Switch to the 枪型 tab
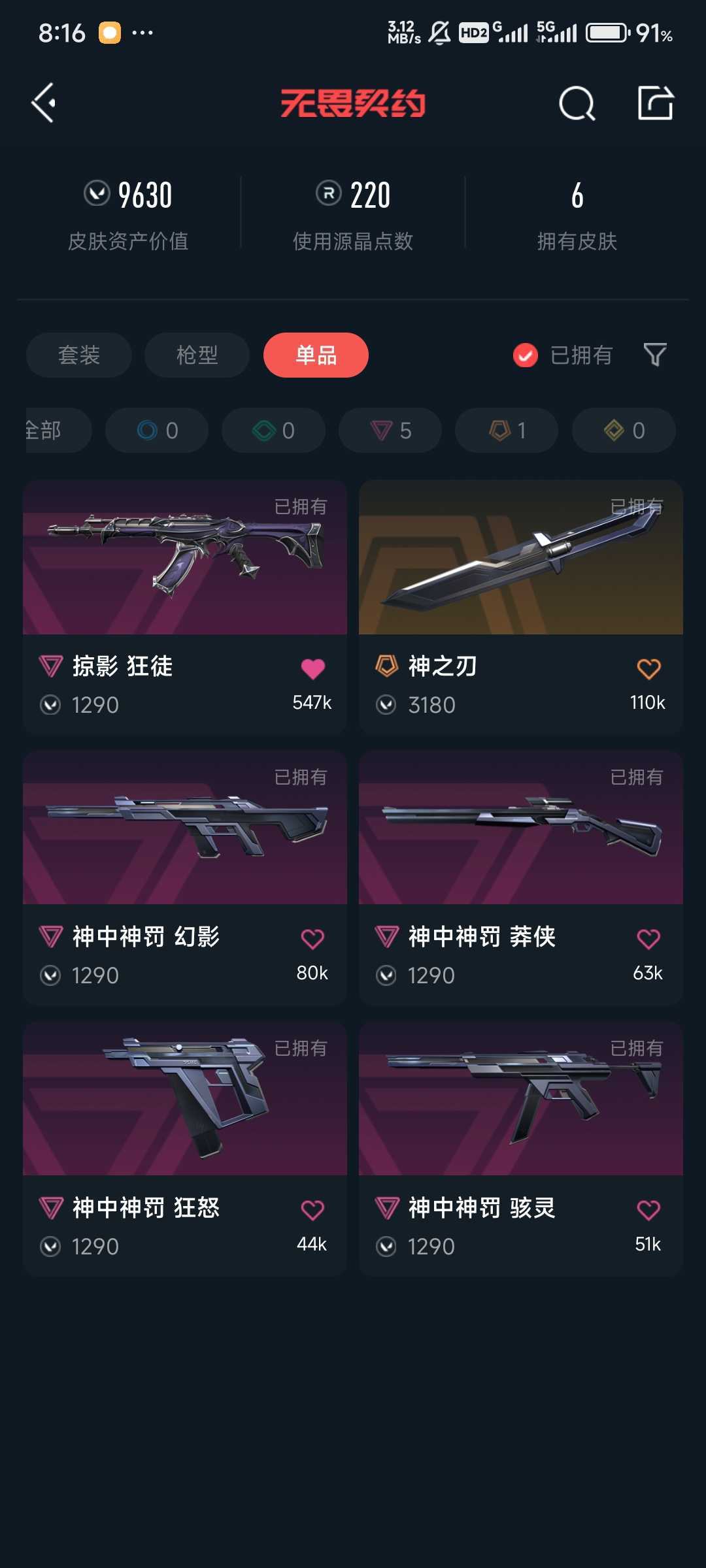This screenshot has height=1568, width=706. click(x=197, y=355)
